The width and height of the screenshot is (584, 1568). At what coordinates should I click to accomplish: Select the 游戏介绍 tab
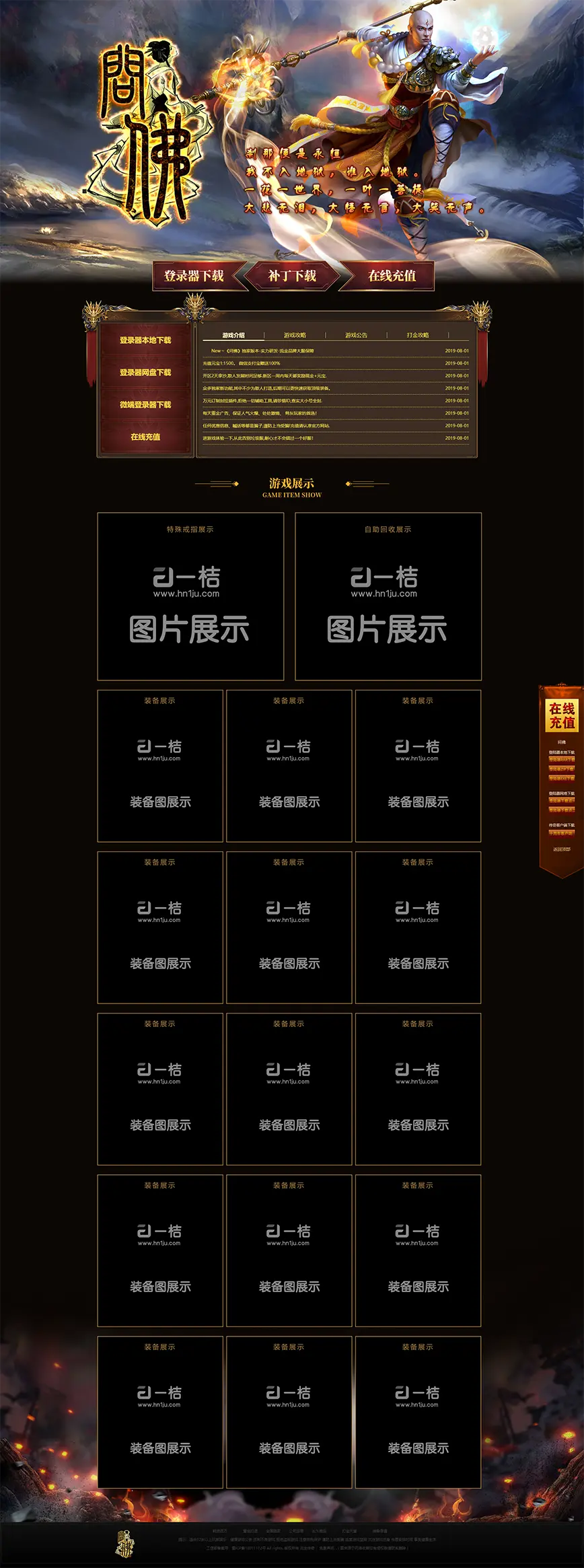(233, 335)
